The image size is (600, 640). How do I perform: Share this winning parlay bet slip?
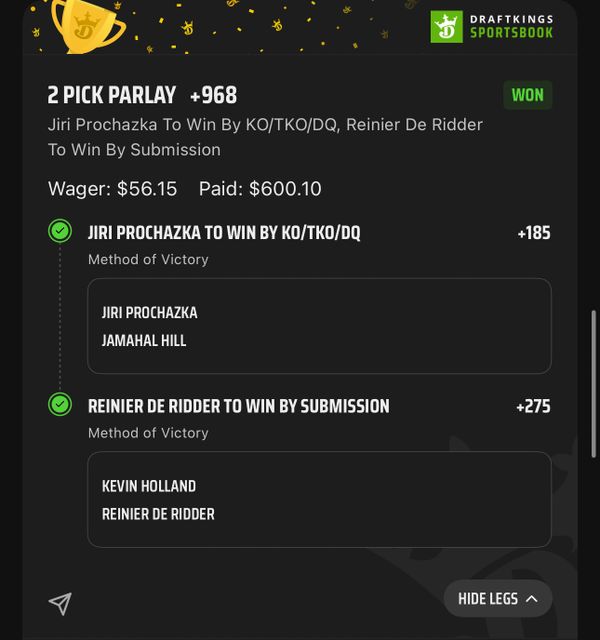click(60, 603)
